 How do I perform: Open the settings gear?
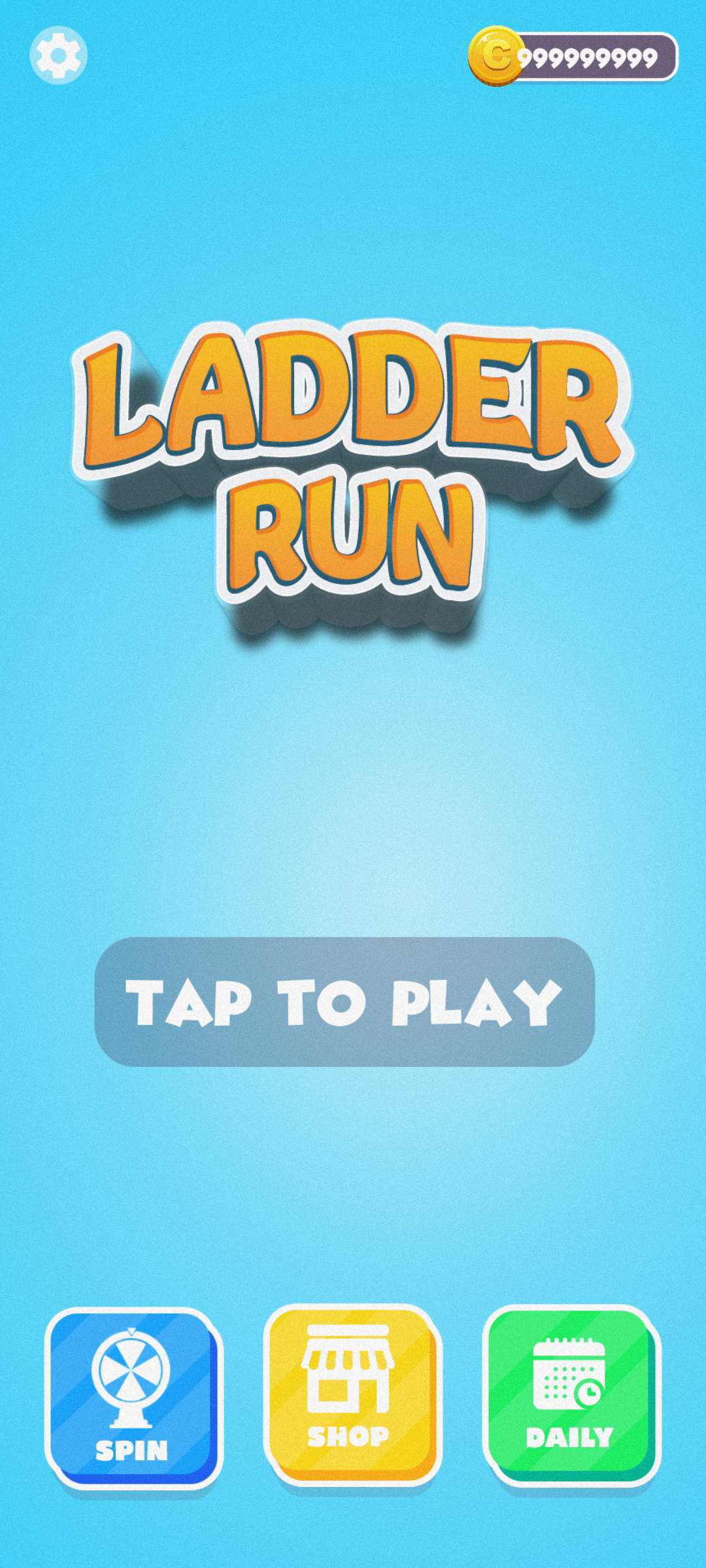point(58,55)
